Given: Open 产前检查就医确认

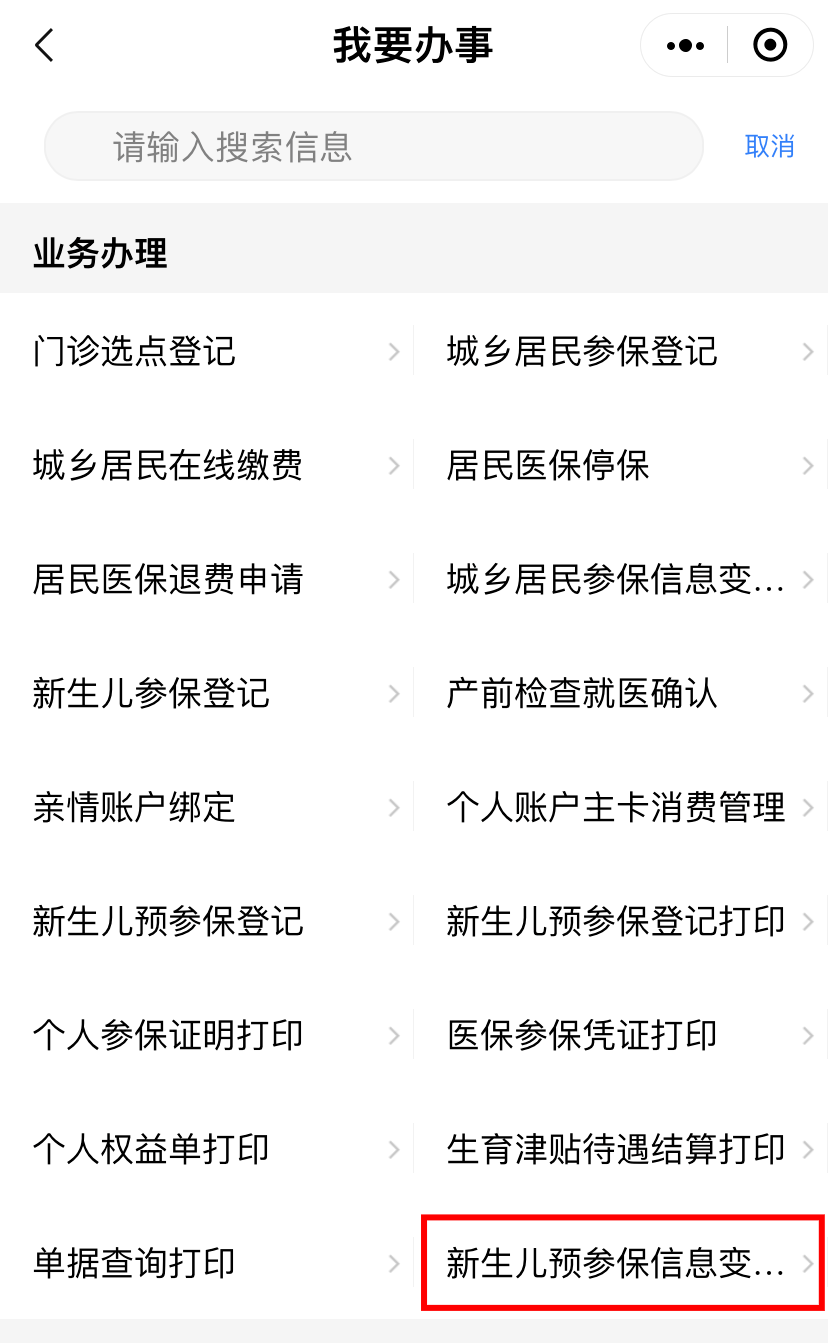Looking at the screenshot, I should (x=620, y=693).
